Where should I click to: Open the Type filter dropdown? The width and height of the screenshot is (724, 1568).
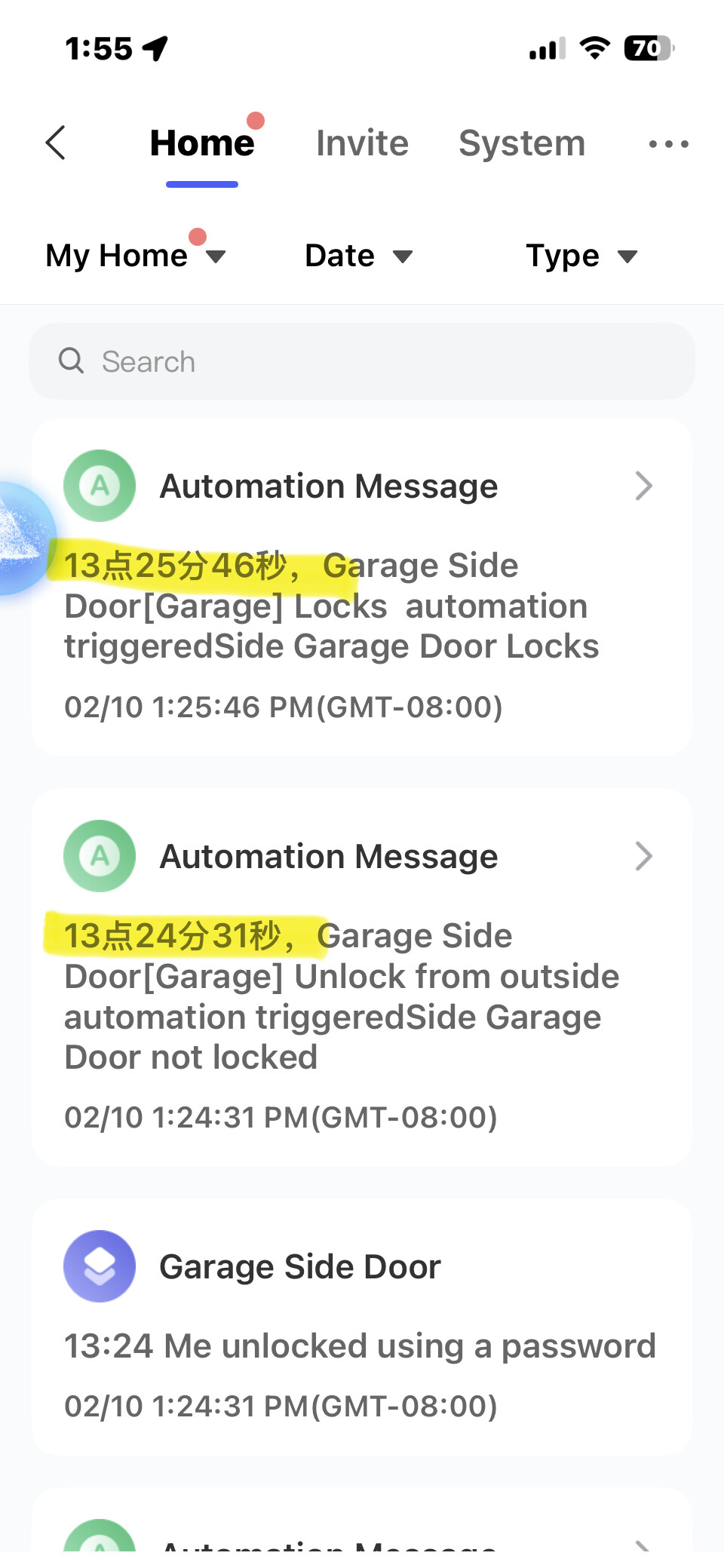click(x=581, y=256)
